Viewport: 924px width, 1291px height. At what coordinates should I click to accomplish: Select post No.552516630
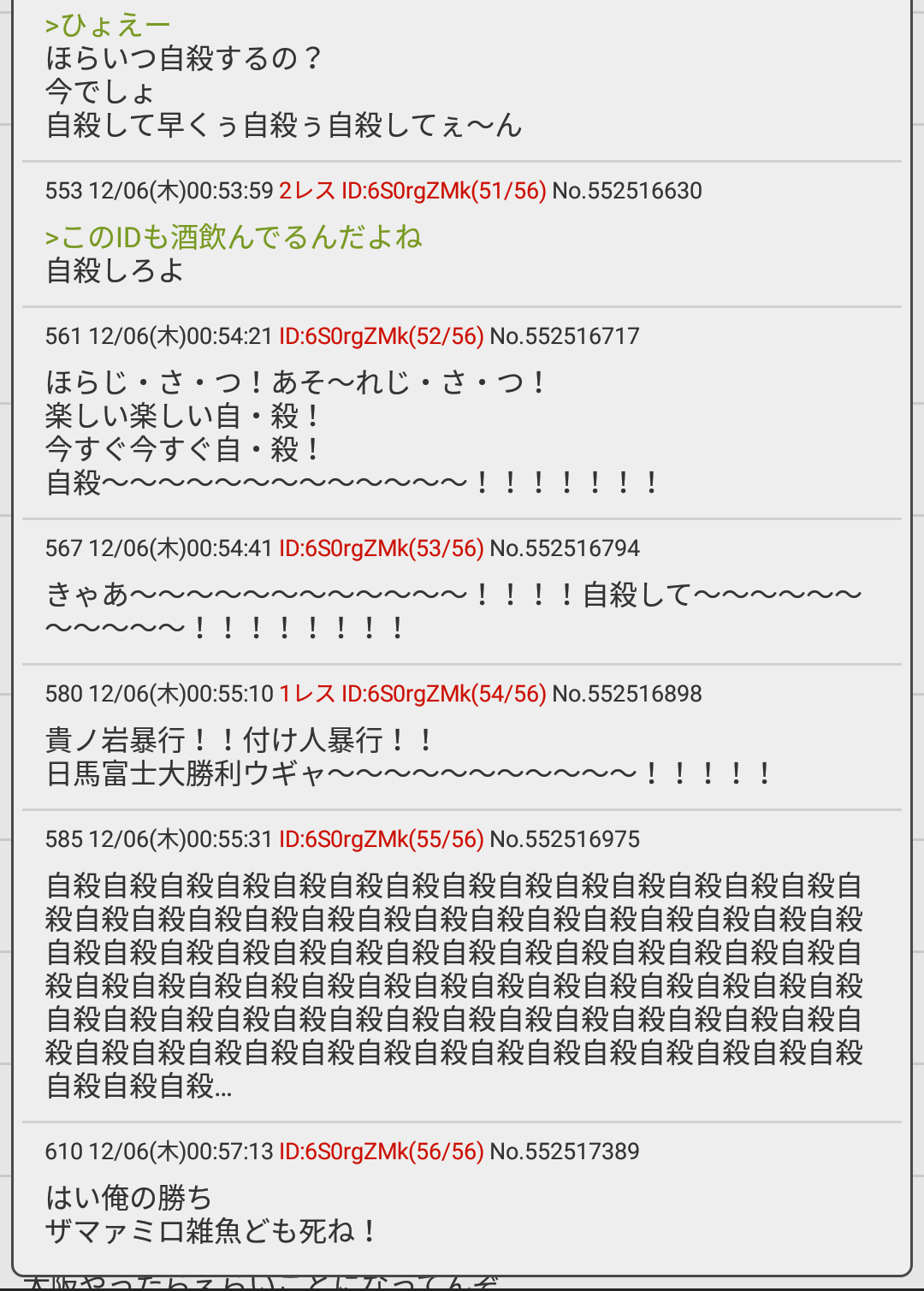(626, 191)
